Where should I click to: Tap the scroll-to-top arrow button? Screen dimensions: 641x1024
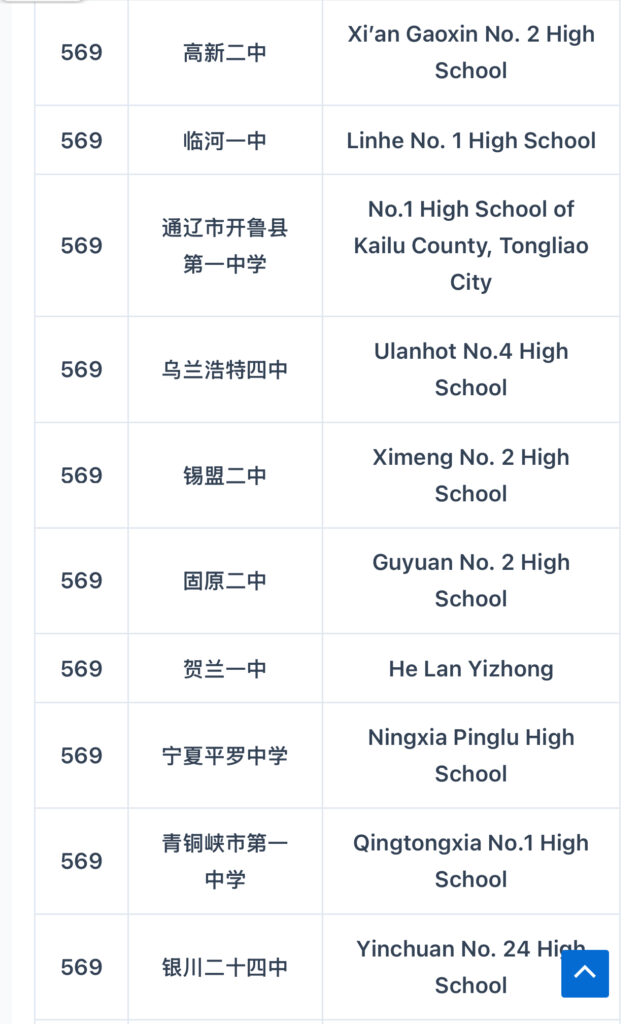(x=585, y=973)
